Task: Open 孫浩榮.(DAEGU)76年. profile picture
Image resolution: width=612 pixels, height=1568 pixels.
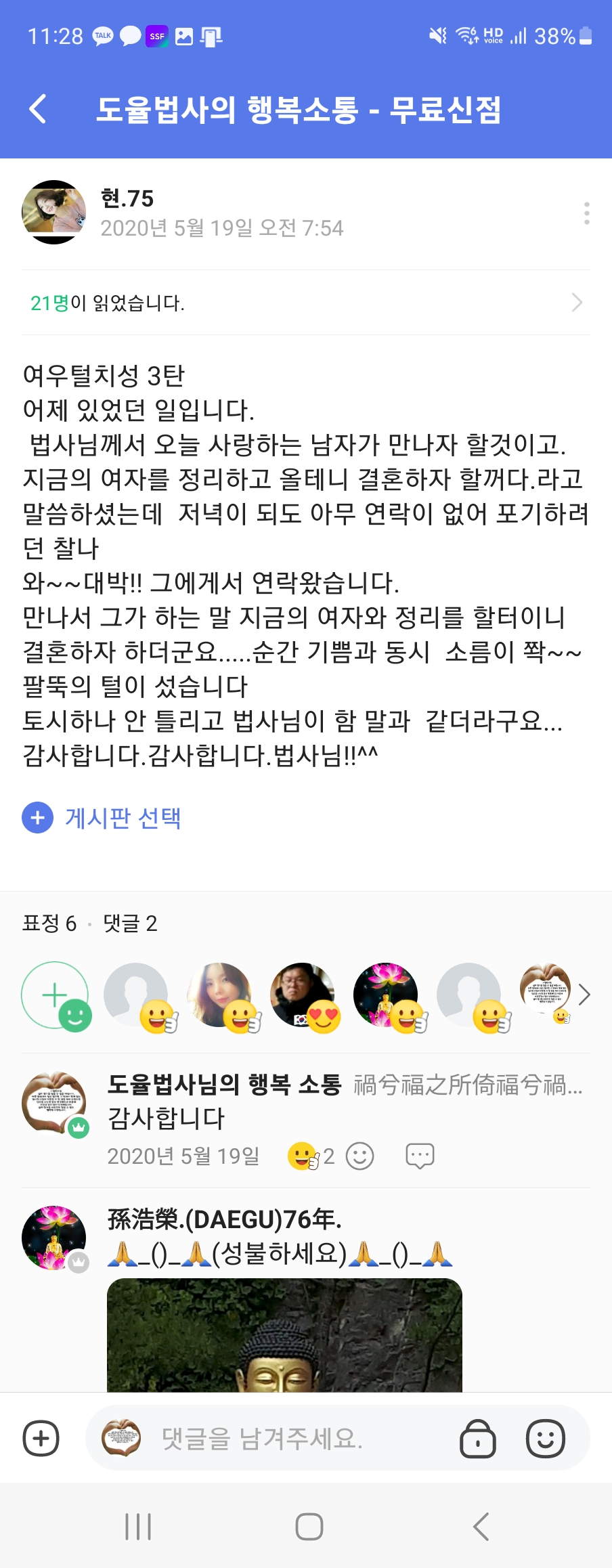Action: [x=54, y=1237]
